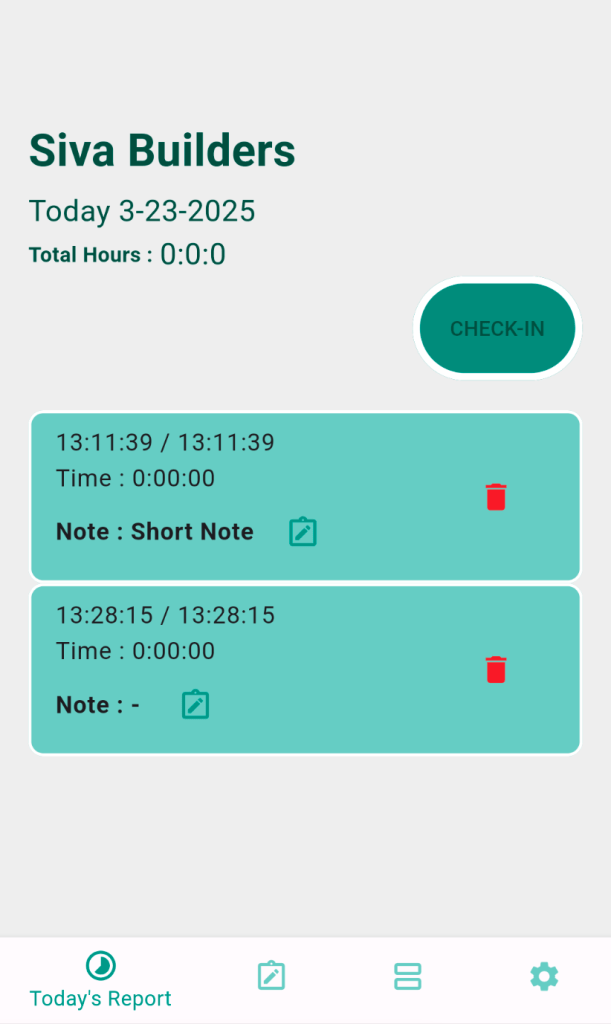Open the settings gear tab
This screenshot has width=611, height=1024.
click(544, 976)
